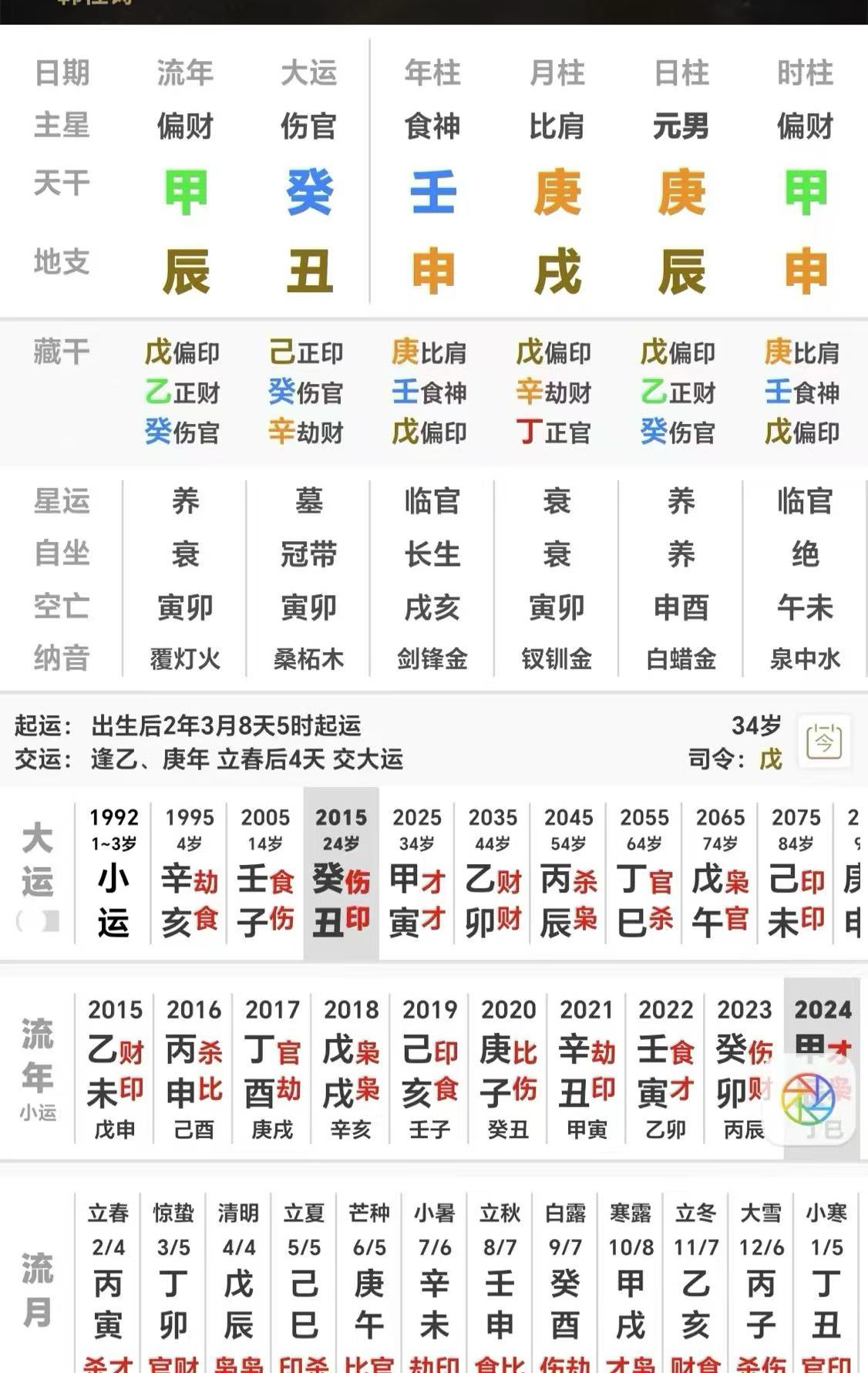
Task: Select the 2035 乙卯 大运 column
Action: pos(493,875)
